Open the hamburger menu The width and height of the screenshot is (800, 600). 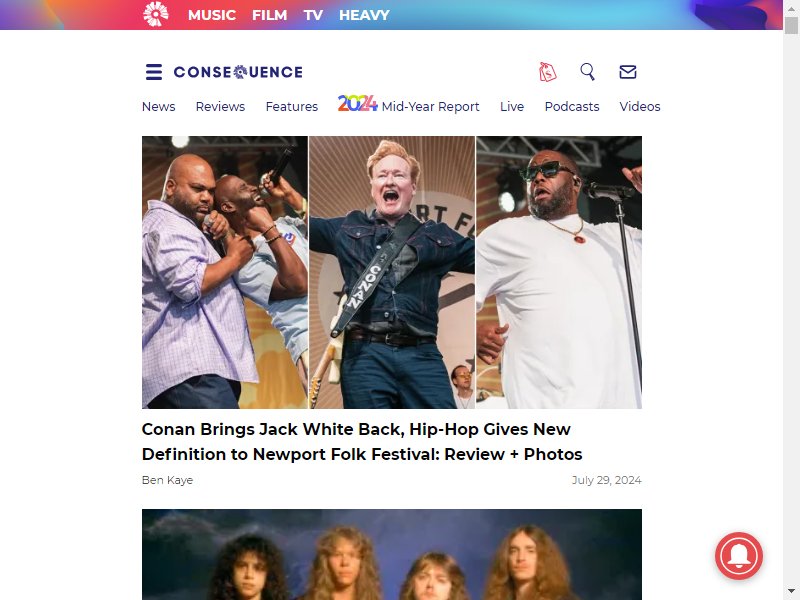point(153,72)
